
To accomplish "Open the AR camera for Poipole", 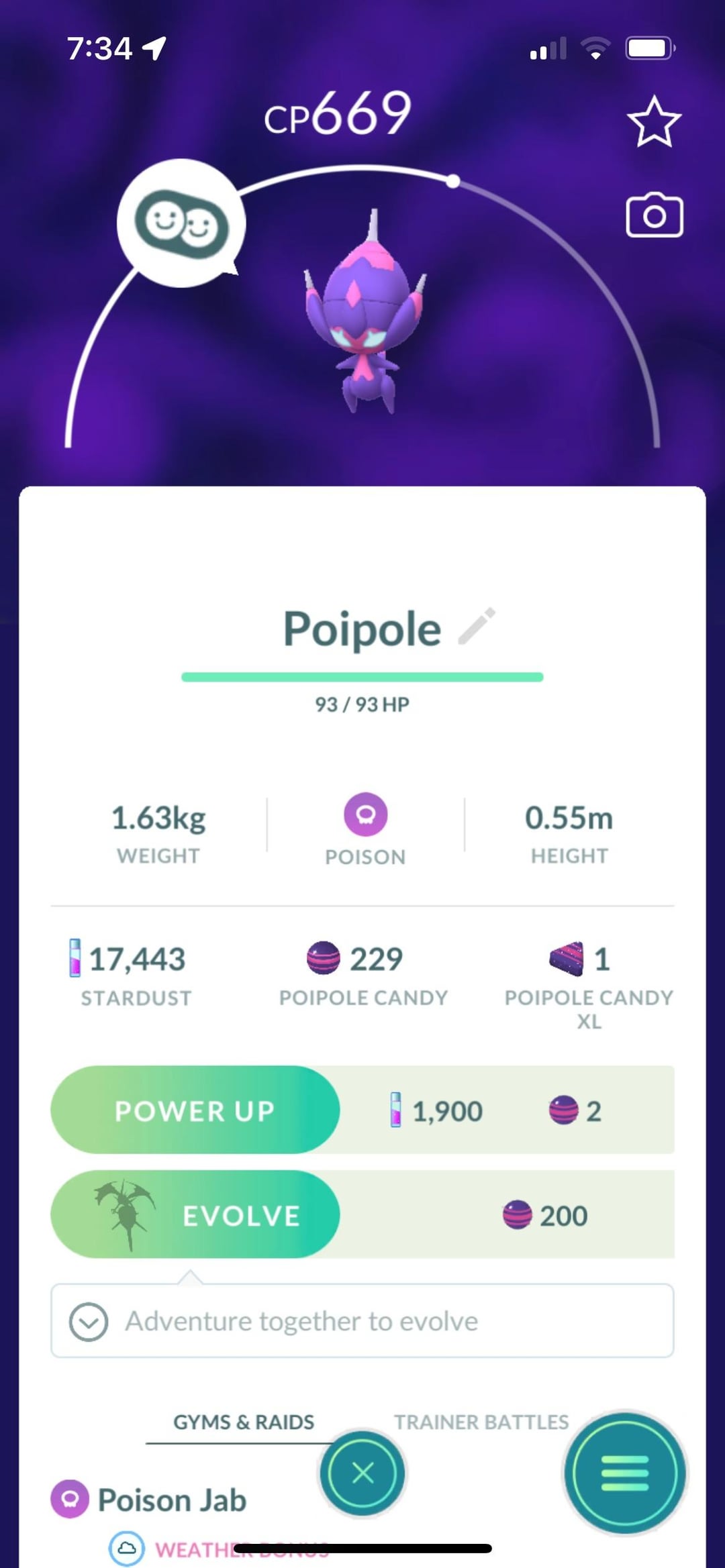I will [x=654, y=216].
